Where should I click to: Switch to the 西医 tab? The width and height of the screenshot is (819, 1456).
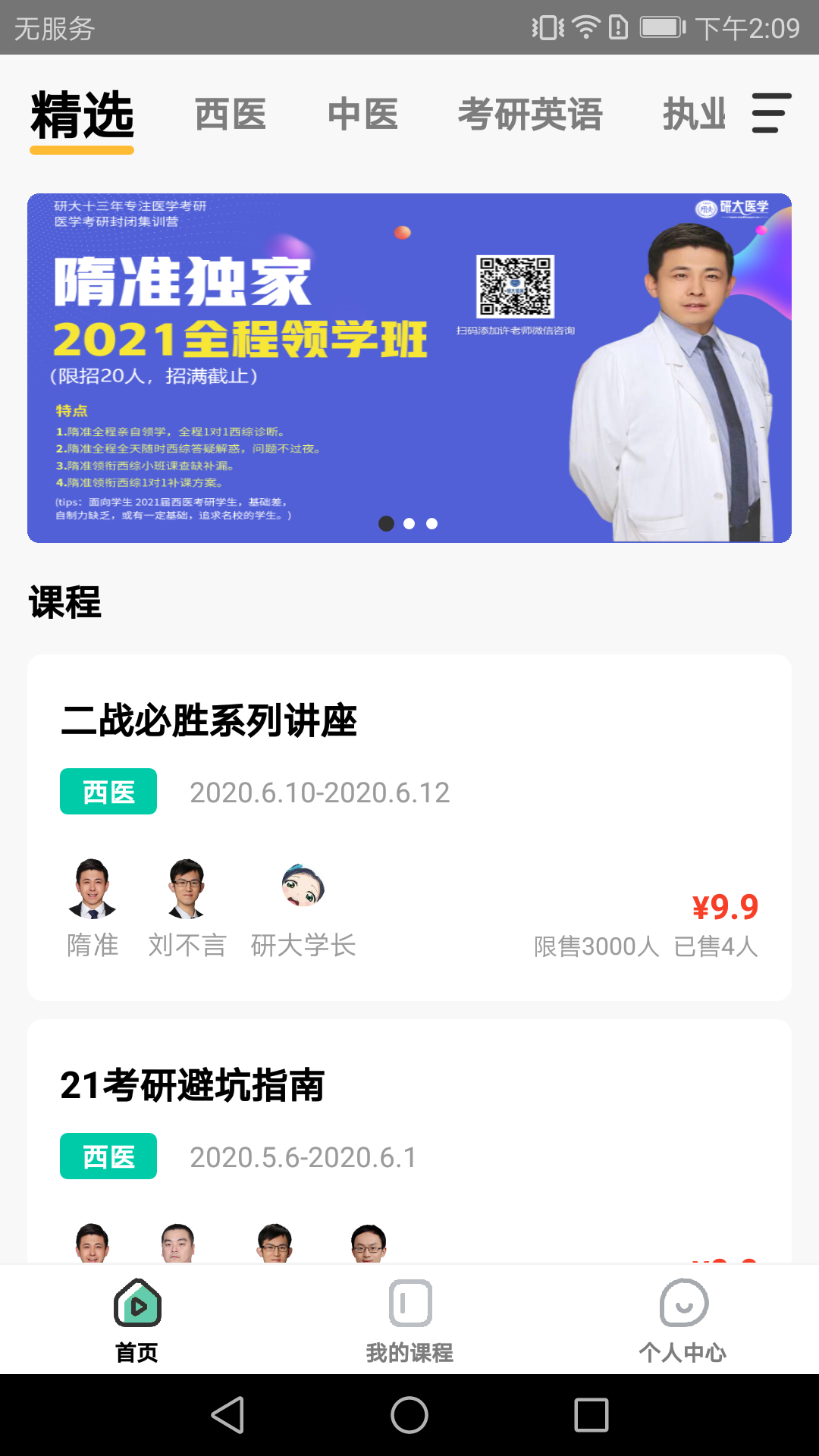231,115
